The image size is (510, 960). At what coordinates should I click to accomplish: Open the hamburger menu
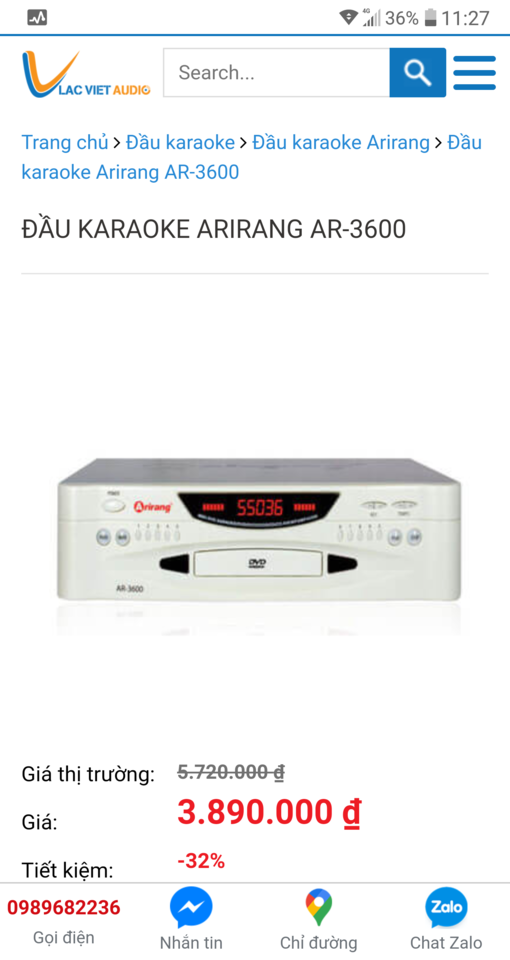(474, 73)
